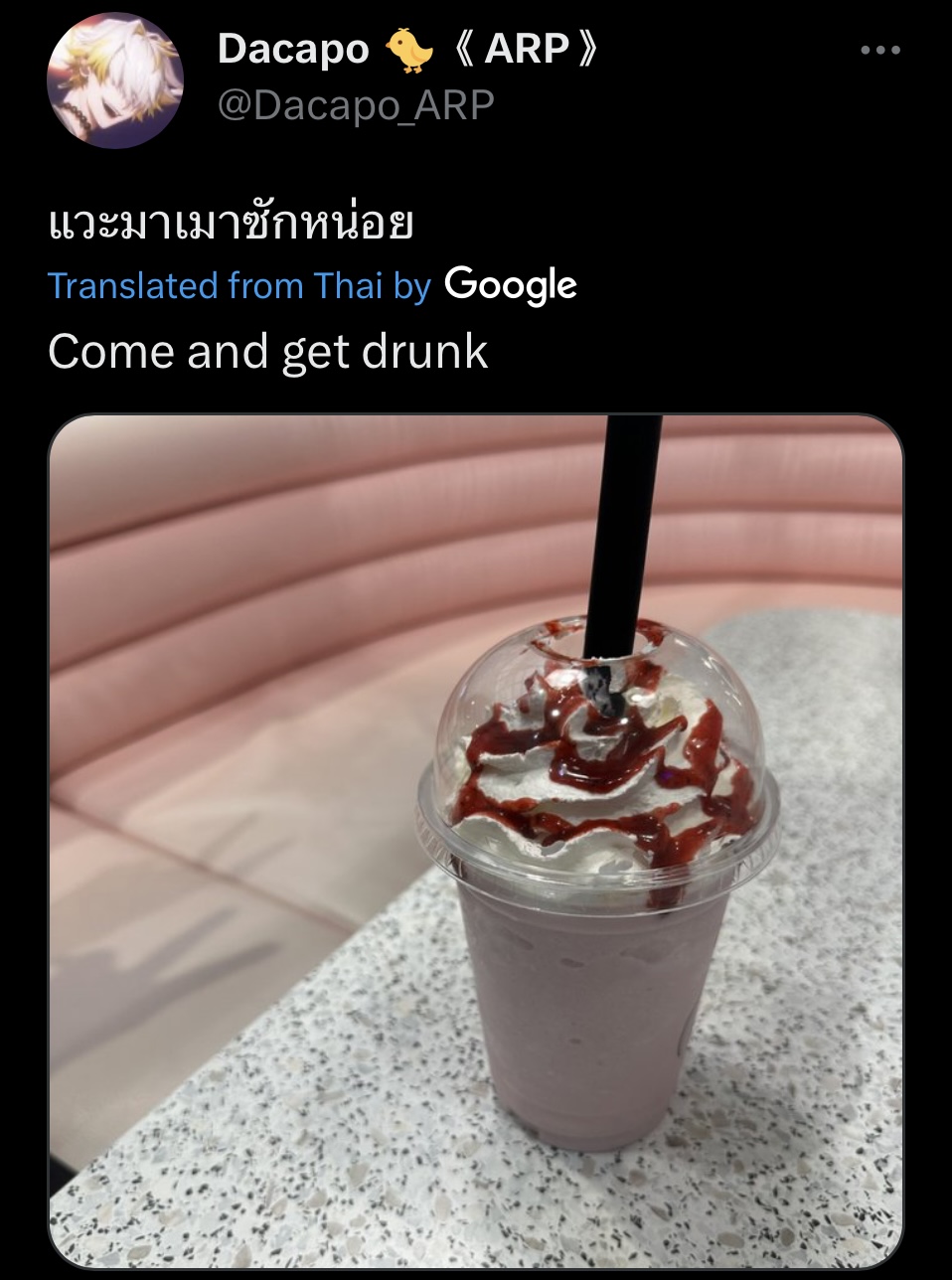Image resolution: width=952 pixels, height=1280 pixels.
Task: Open the tweet's three-dot overflow menu
Action: 880,50
